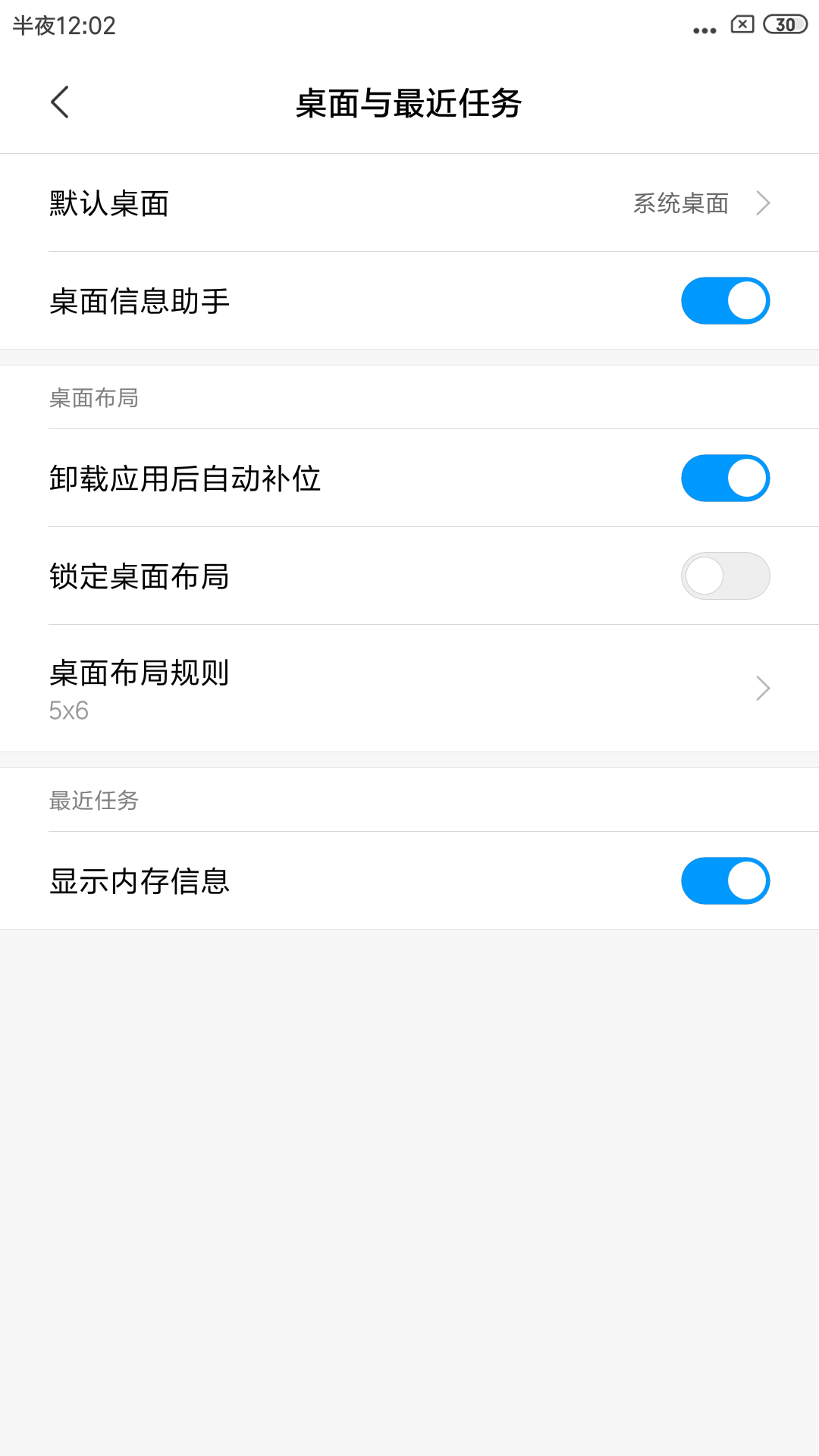The height and width of the screenshot is (1456, 819).
Task: Toggle off 显示内存信息
Action: (725, 881)
